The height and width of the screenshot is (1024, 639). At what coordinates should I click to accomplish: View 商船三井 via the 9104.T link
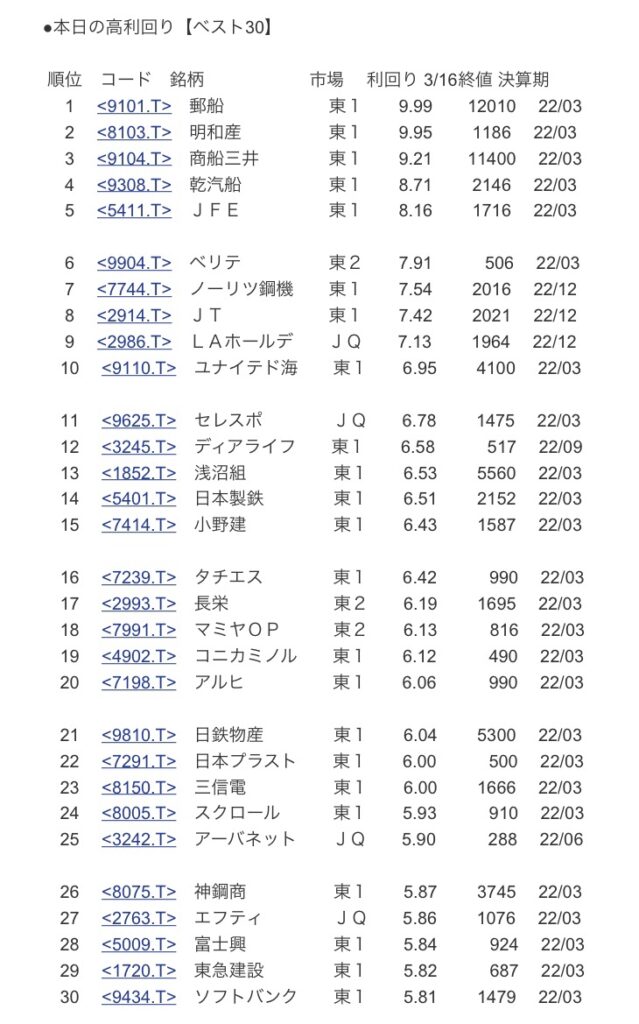click(x=134, y=158)
